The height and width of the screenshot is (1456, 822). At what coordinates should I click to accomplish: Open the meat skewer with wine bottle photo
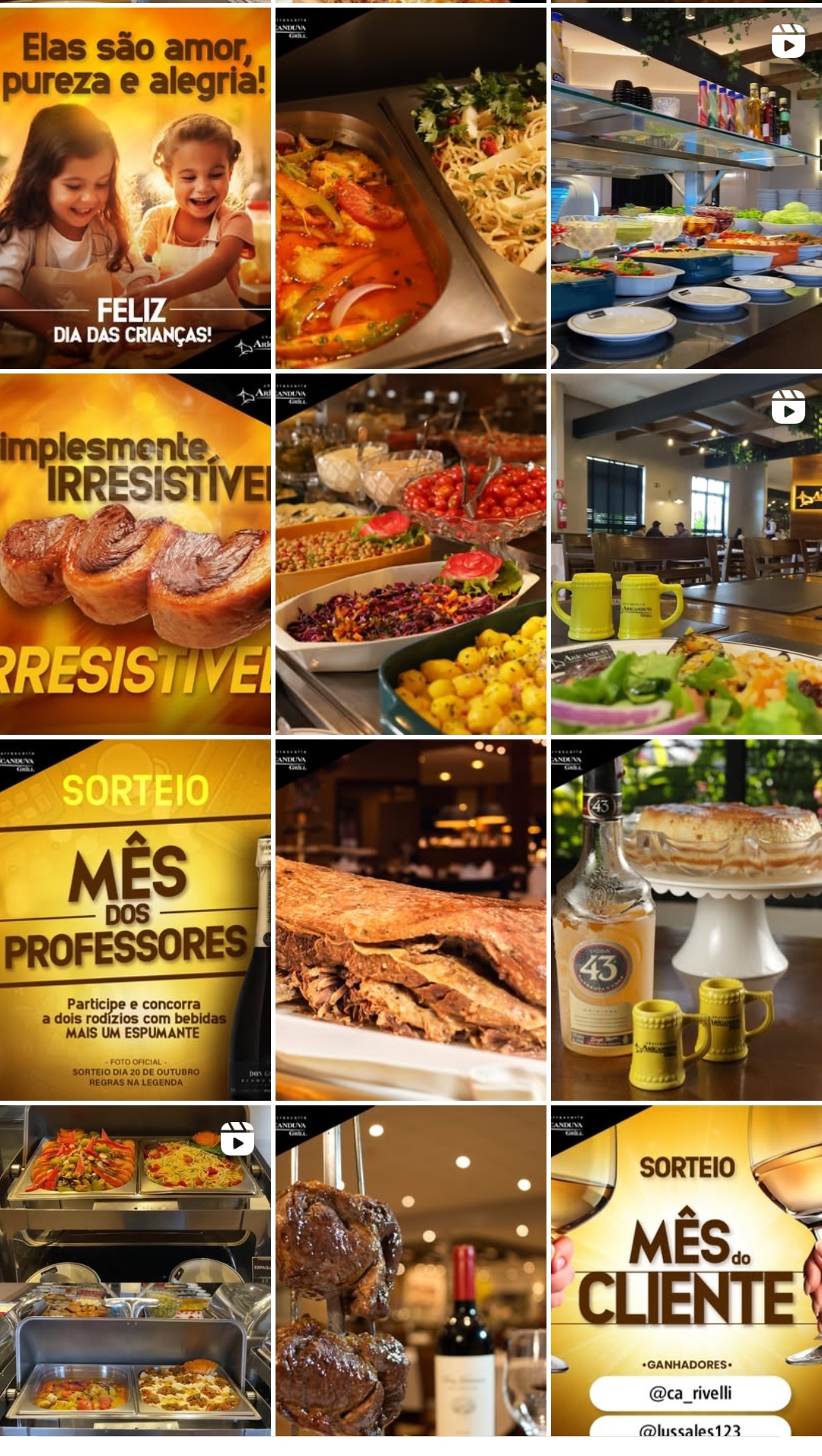pyautogui.click(x=410, y=1270)
